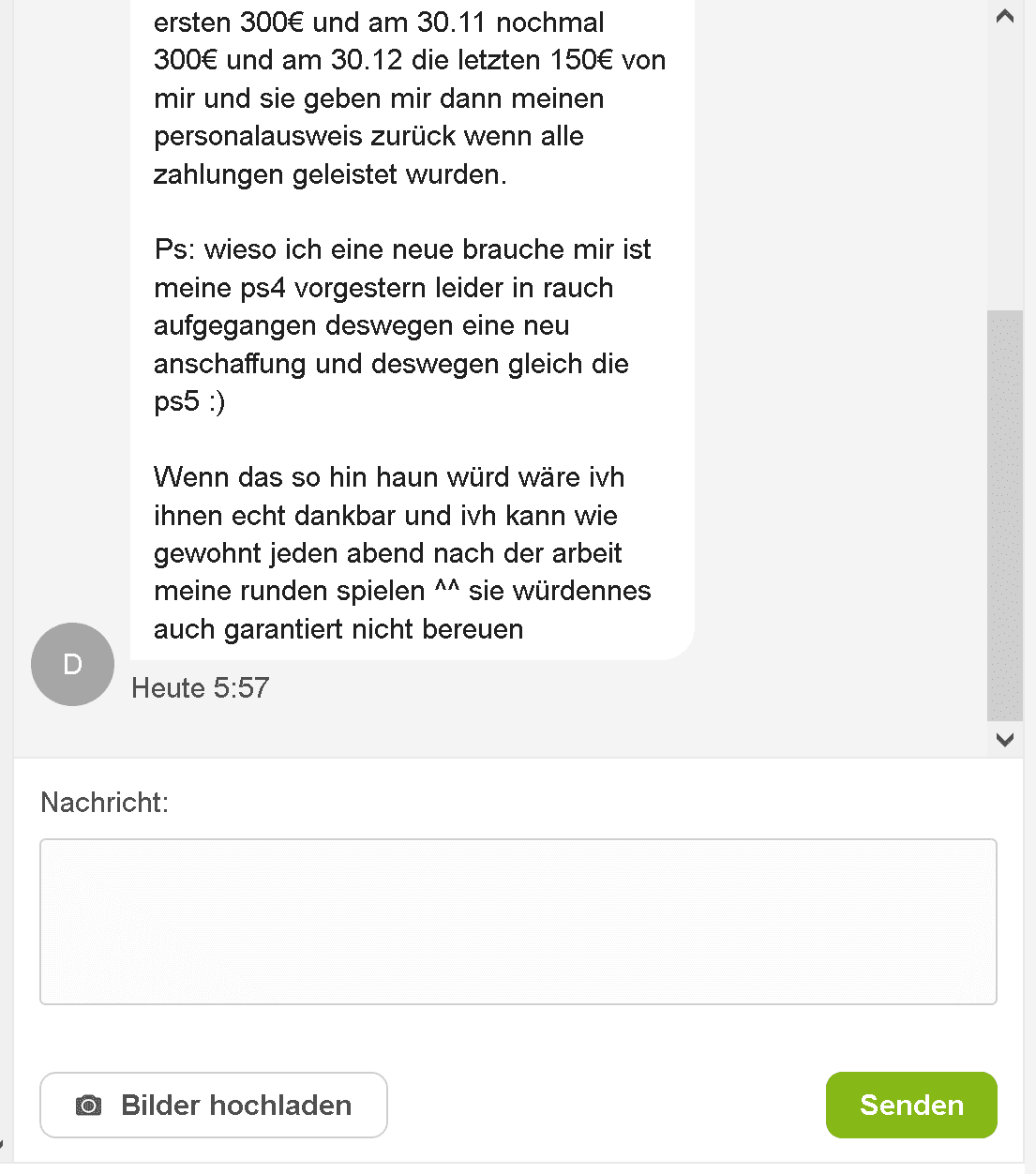This screenshot has width=1036, height=1174.
Task: Tap the scrollbar down arrow
Action: [x=1004, y=740]
